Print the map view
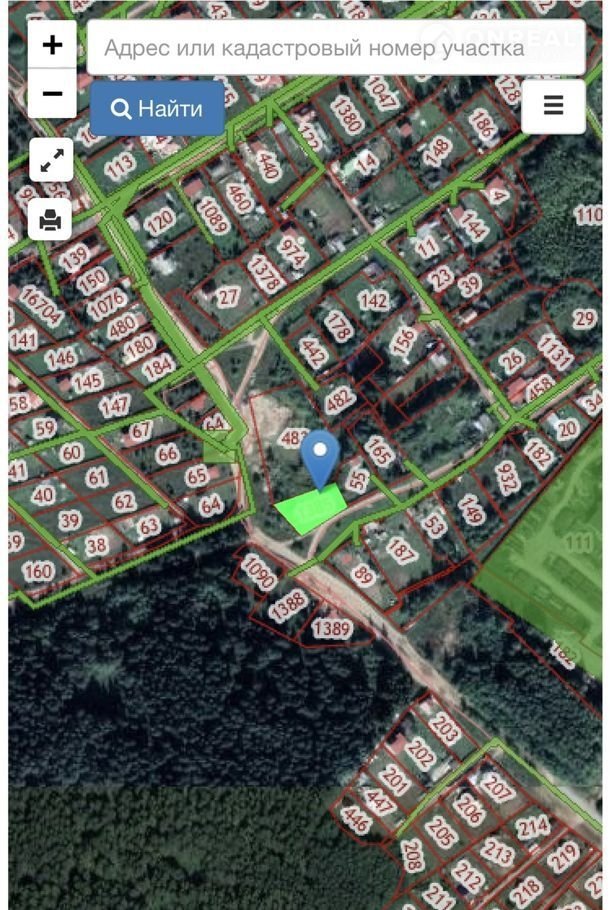610x910 pixels. click(51, 218)
